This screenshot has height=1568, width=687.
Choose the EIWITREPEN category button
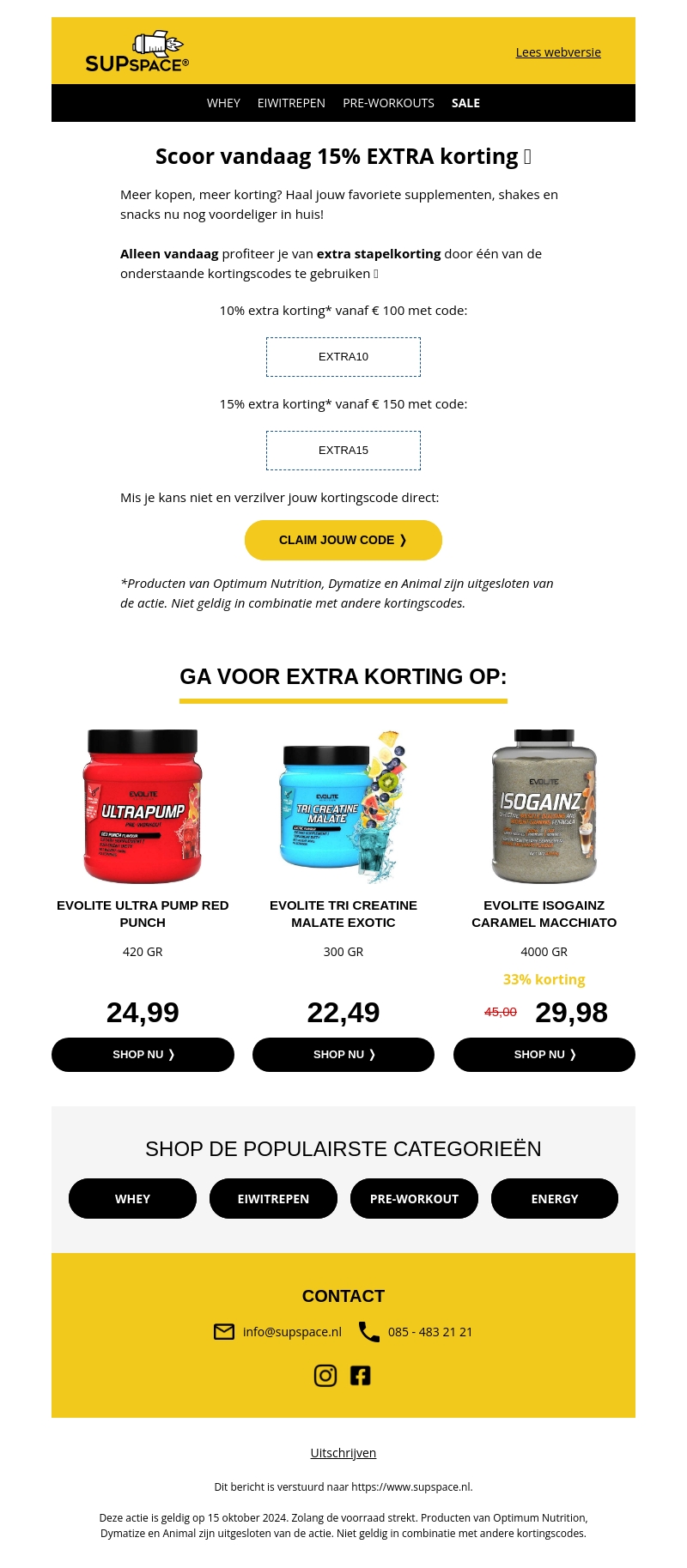273,1198
